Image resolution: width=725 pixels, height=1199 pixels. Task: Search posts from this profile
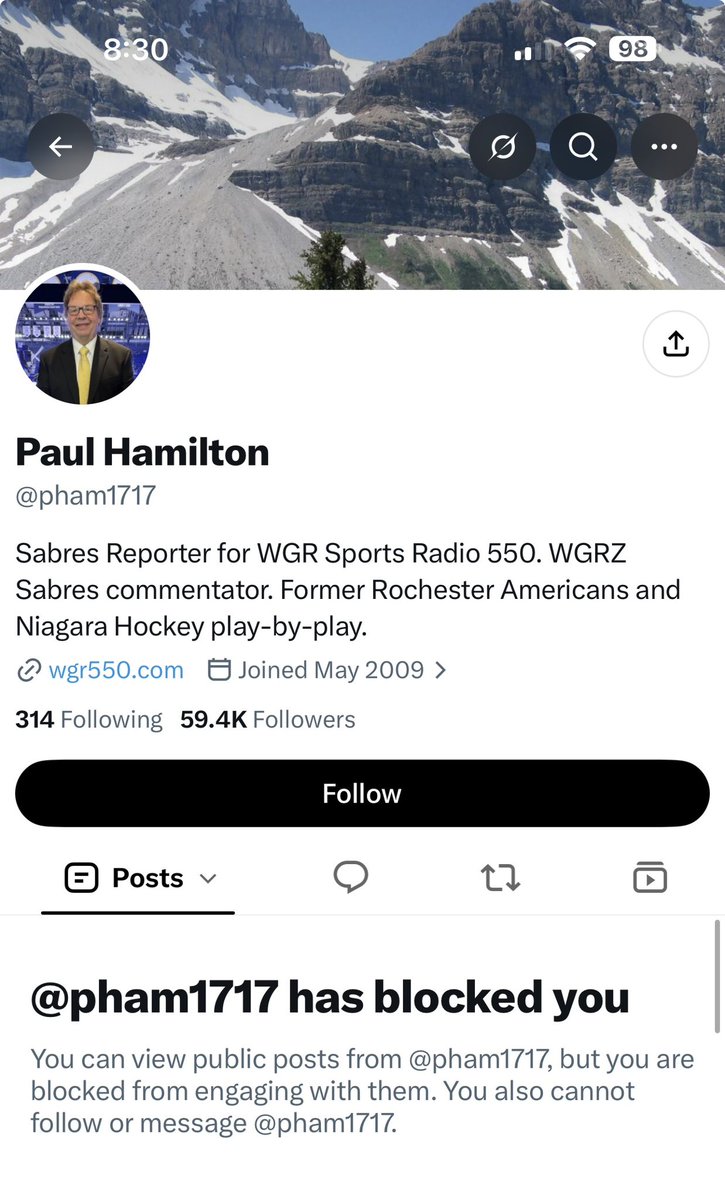[583, 146]
